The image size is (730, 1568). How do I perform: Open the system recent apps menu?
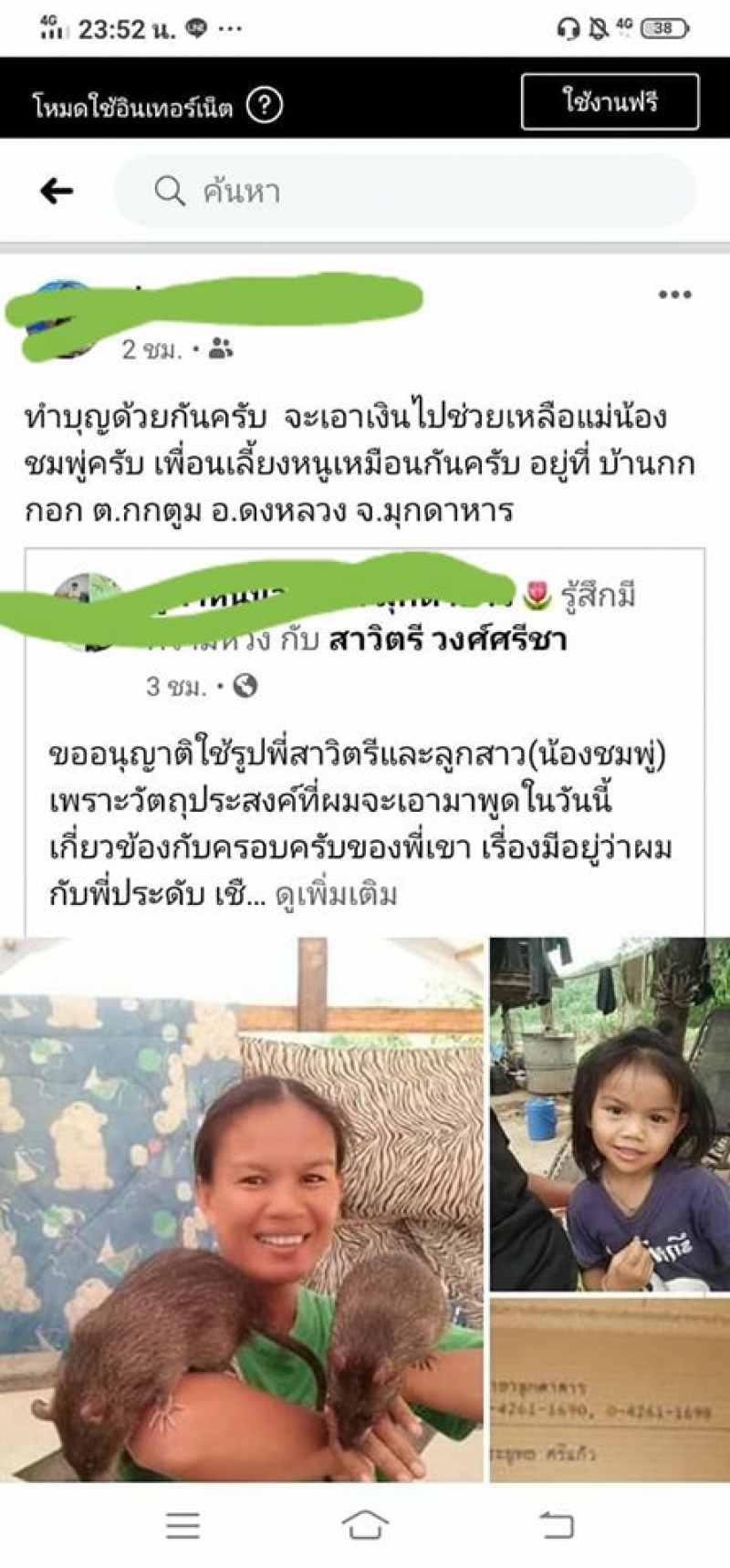tap(182, 1525)
